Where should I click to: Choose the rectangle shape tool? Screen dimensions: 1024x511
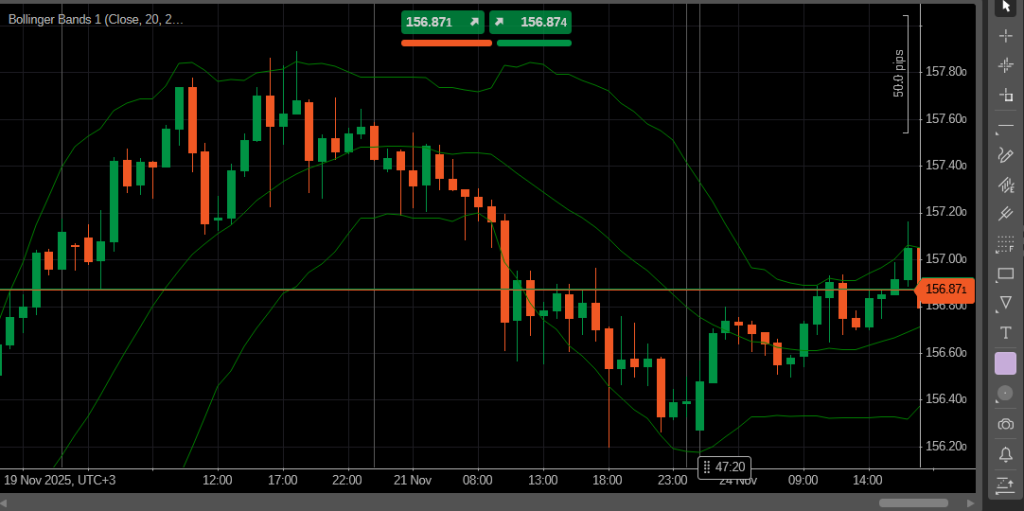(x=1006, y=273)
